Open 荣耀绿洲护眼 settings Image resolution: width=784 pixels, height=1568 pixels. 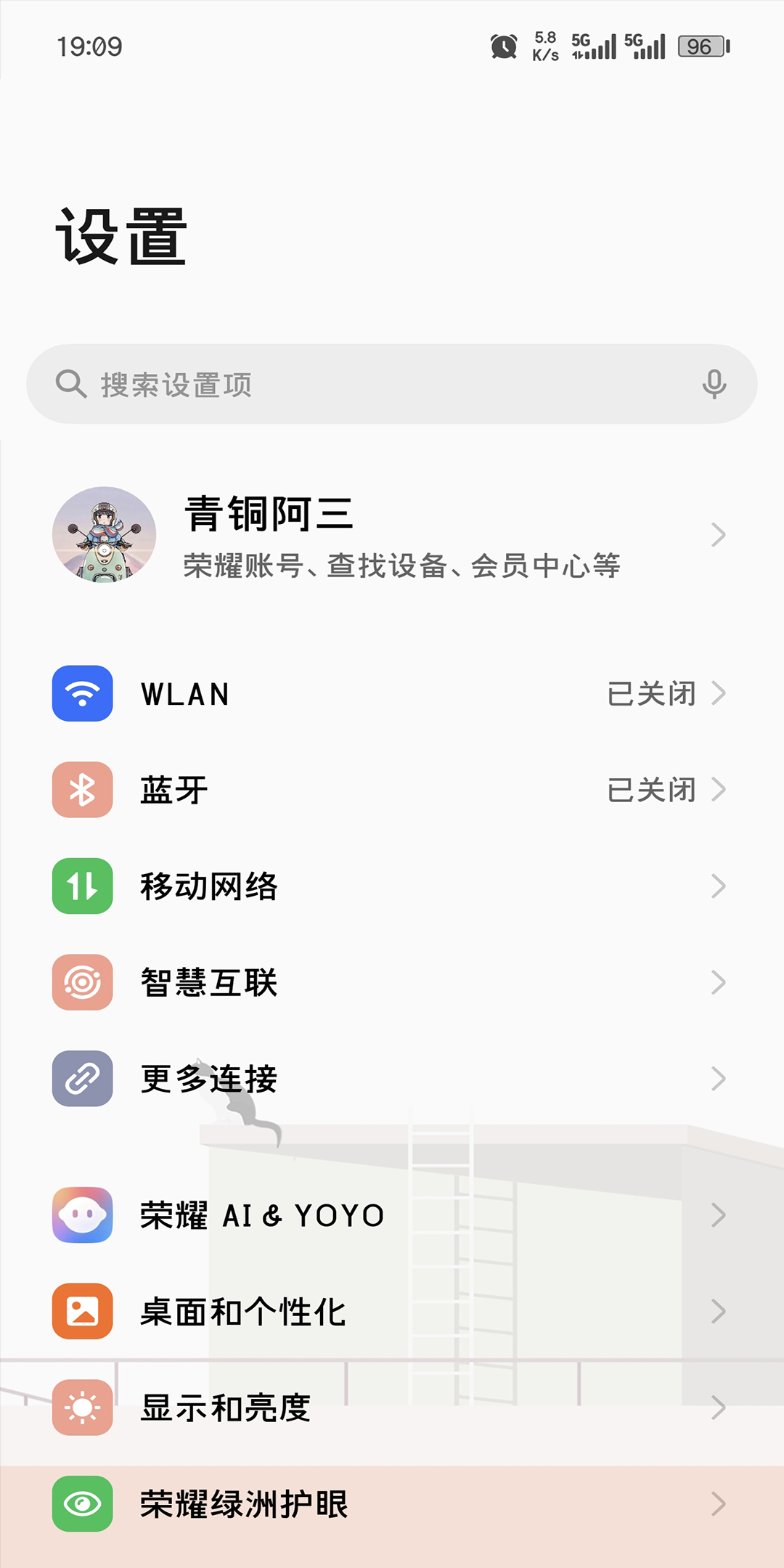pos(392,1503)
